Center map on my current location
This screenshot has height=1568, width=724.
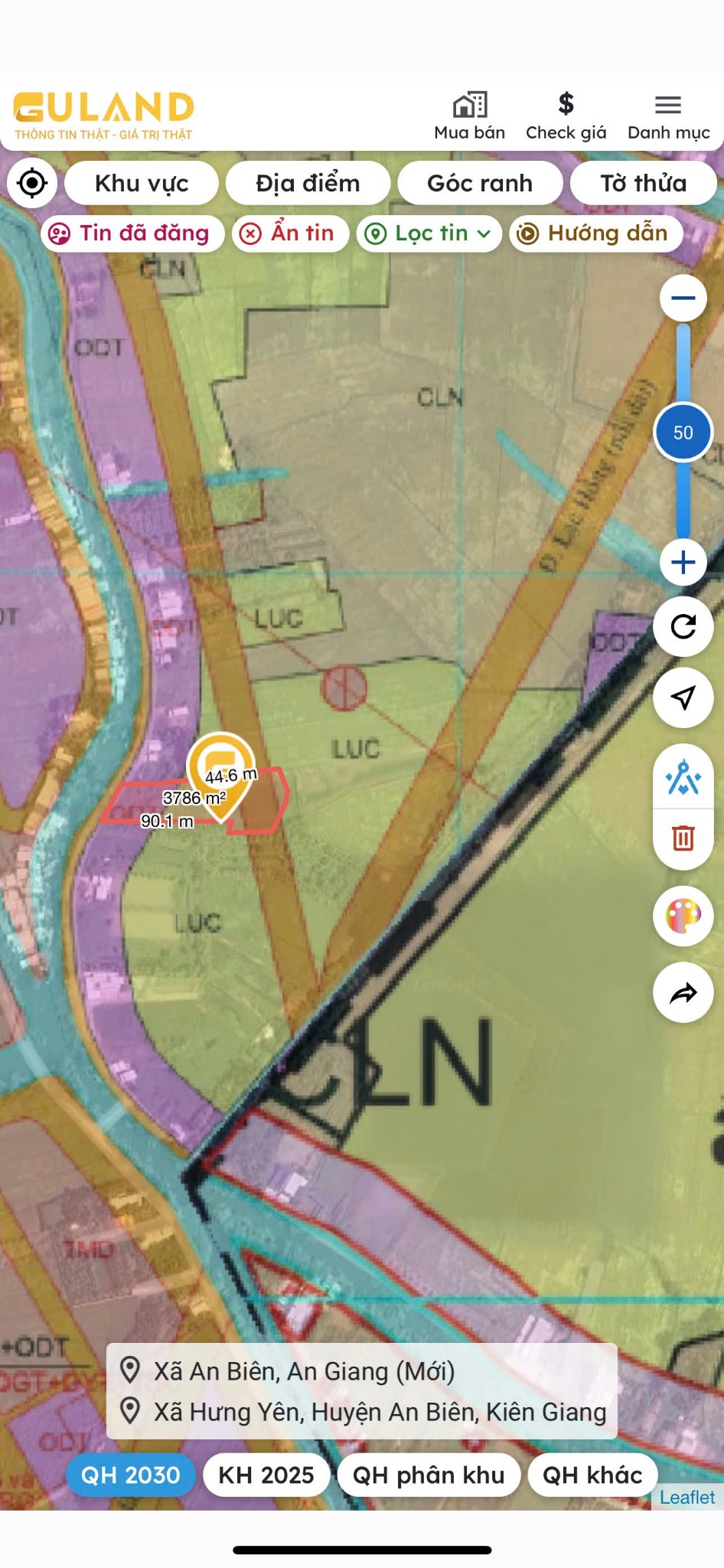pos(32,183)
